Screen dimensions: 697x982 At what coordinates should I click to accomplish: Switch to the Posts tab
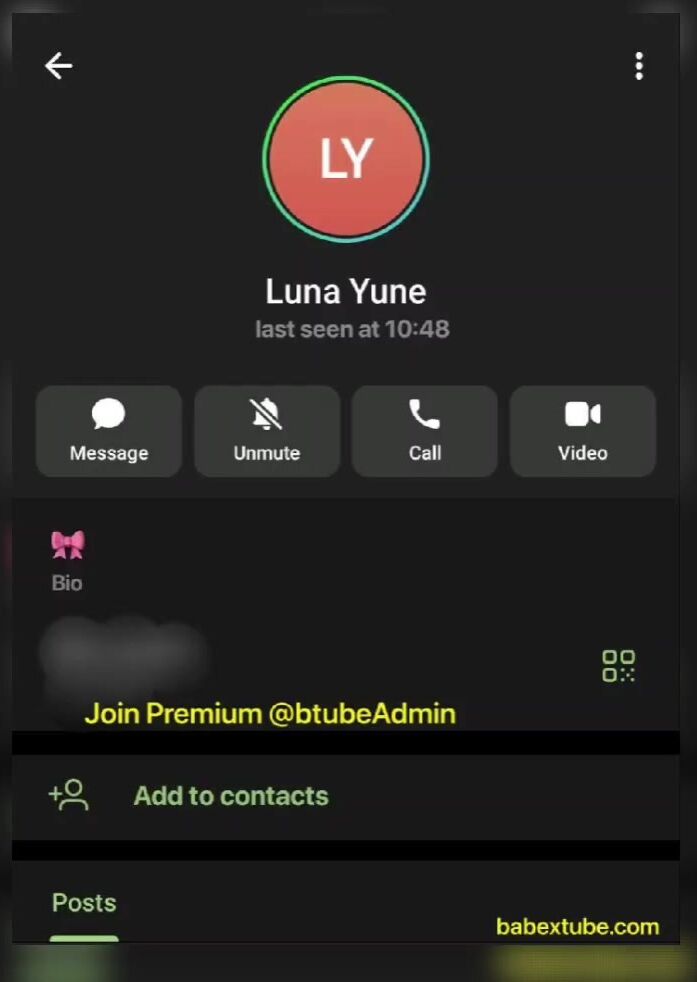(84, 904)
